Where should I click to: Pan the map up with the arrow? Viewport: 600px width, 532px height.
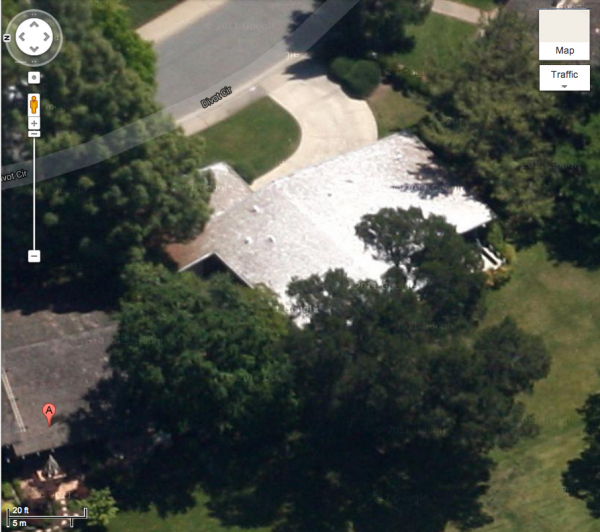coord(33,24)
